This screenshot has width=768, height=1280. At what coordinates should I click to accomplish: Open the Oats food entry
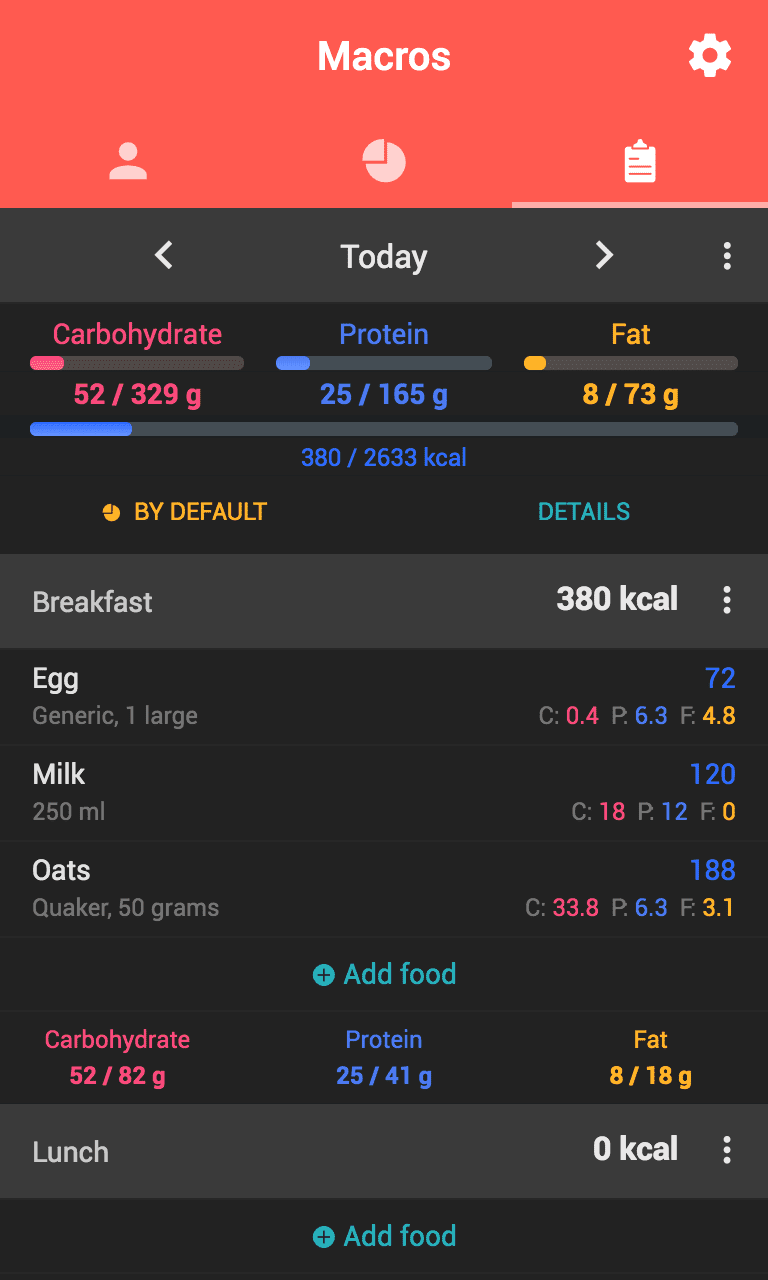point(384,888)
